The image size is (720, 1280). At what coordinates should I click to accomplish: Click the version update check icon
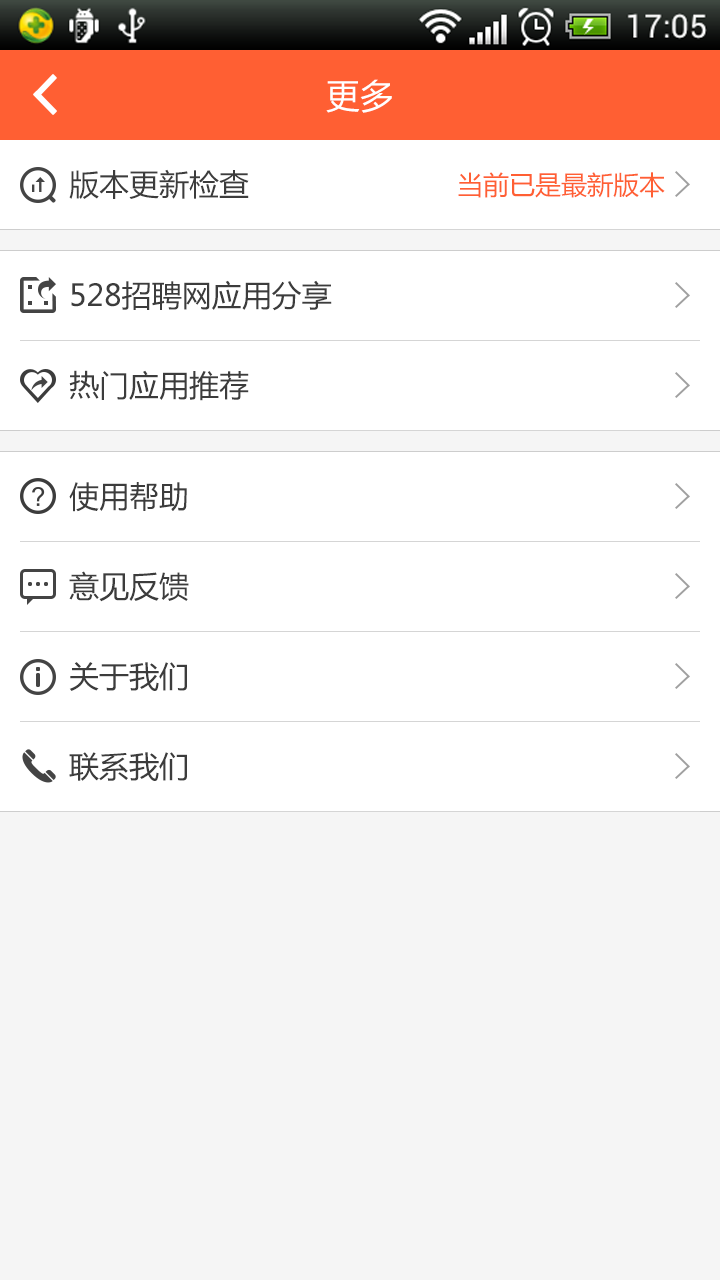point(37,185)
